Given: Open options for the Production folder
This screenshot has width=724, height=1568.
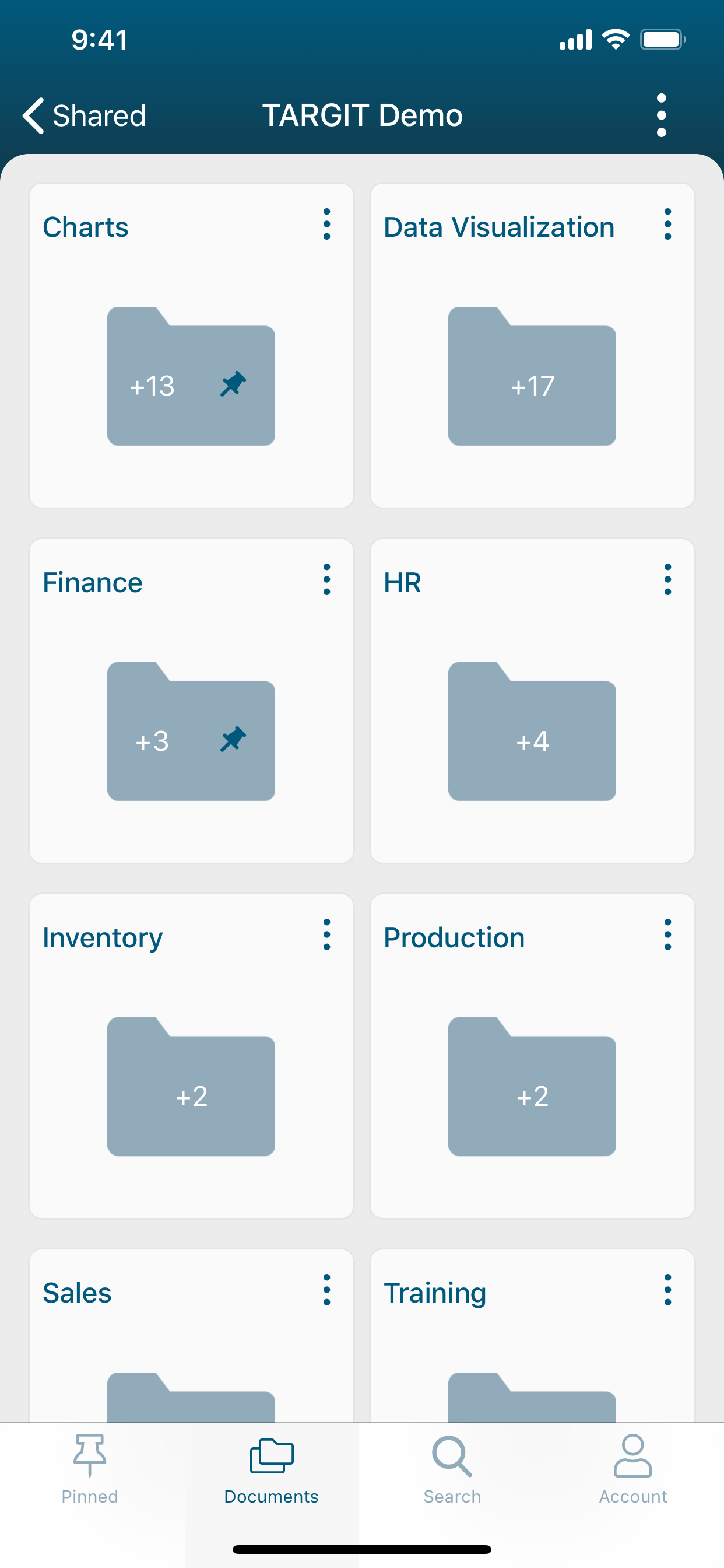Looking at the screenshot, I should [x=667, y=935].
